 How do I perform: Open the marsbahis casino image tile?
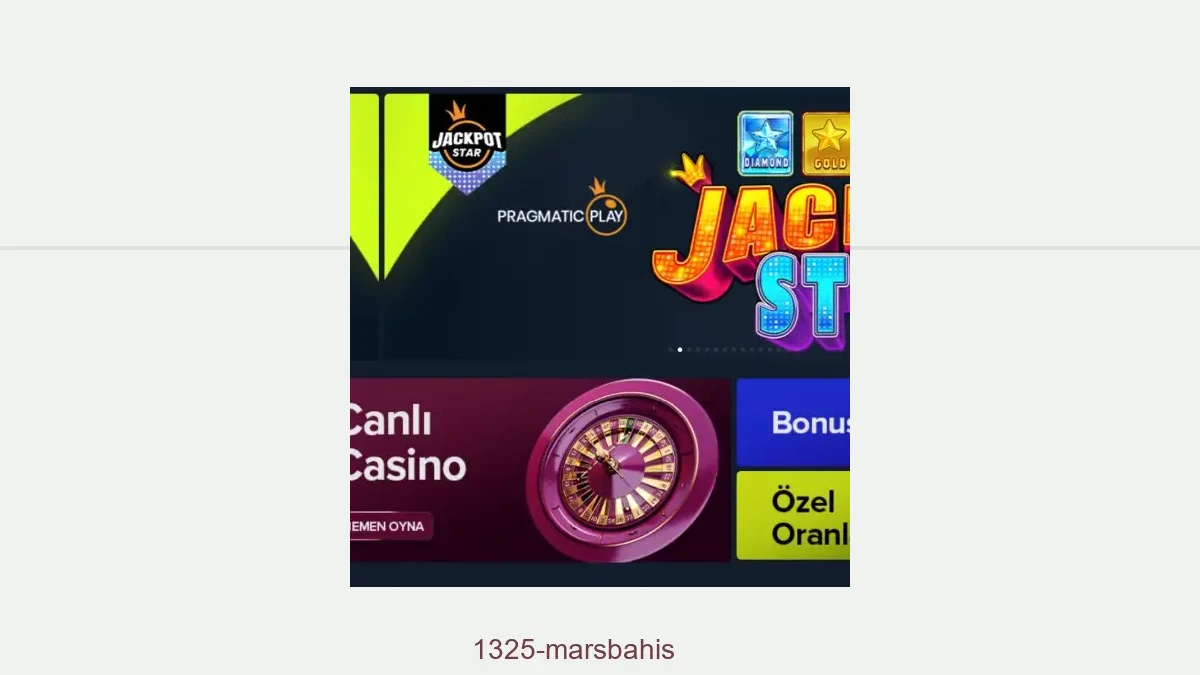click(x=600, y=337)
